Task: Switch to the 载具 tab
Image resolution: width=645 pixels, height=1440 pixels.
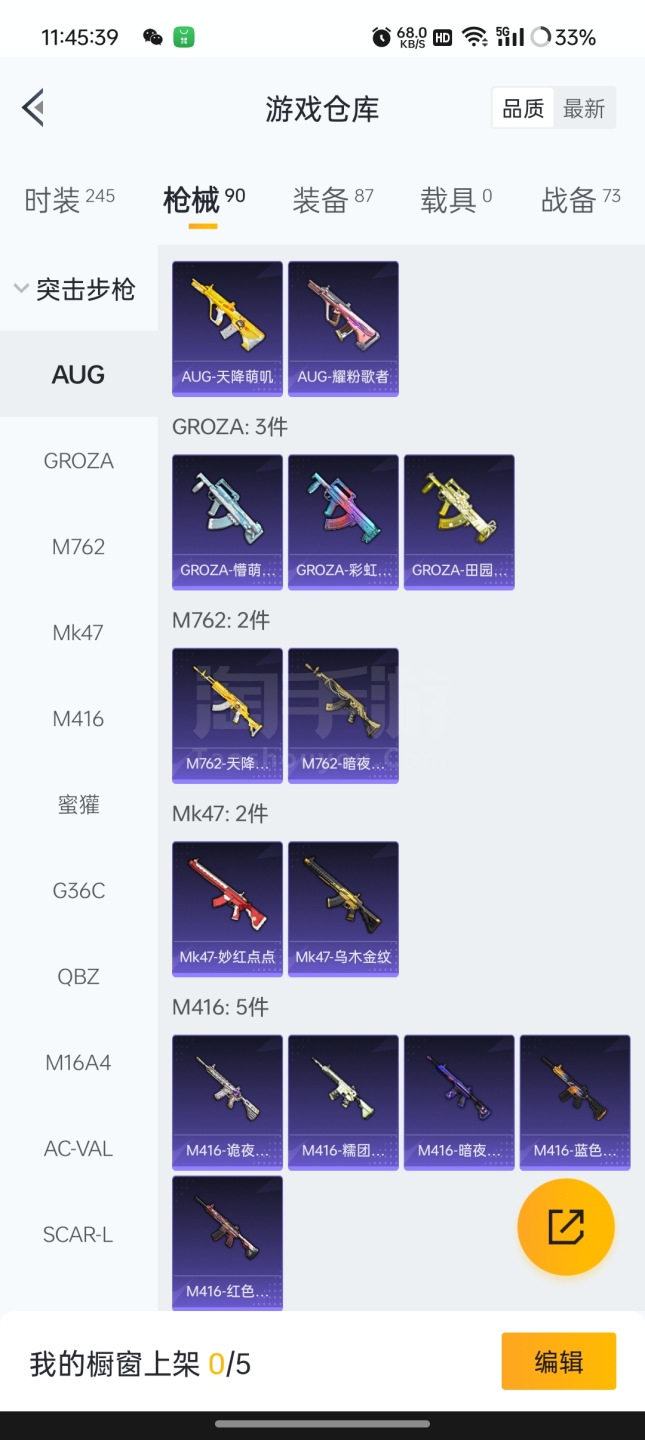Action: click(x=456, y=200)
